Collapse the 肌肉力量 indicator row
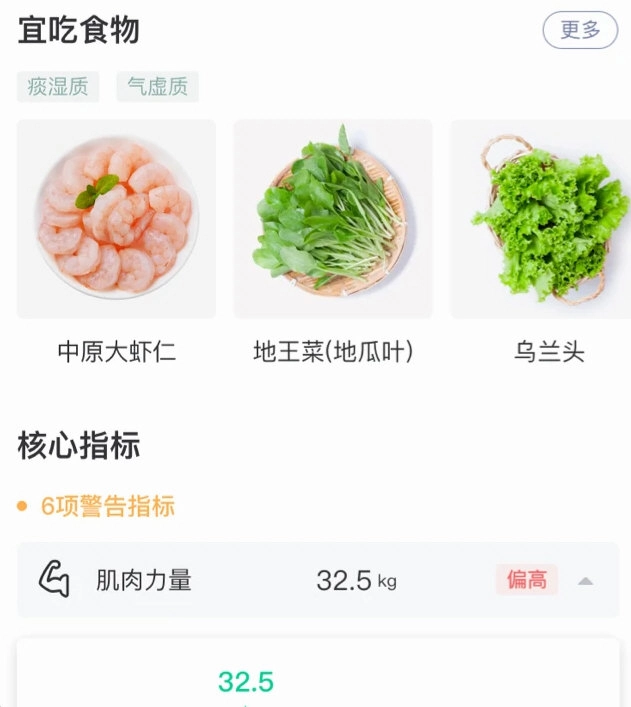 coord(586,580)
